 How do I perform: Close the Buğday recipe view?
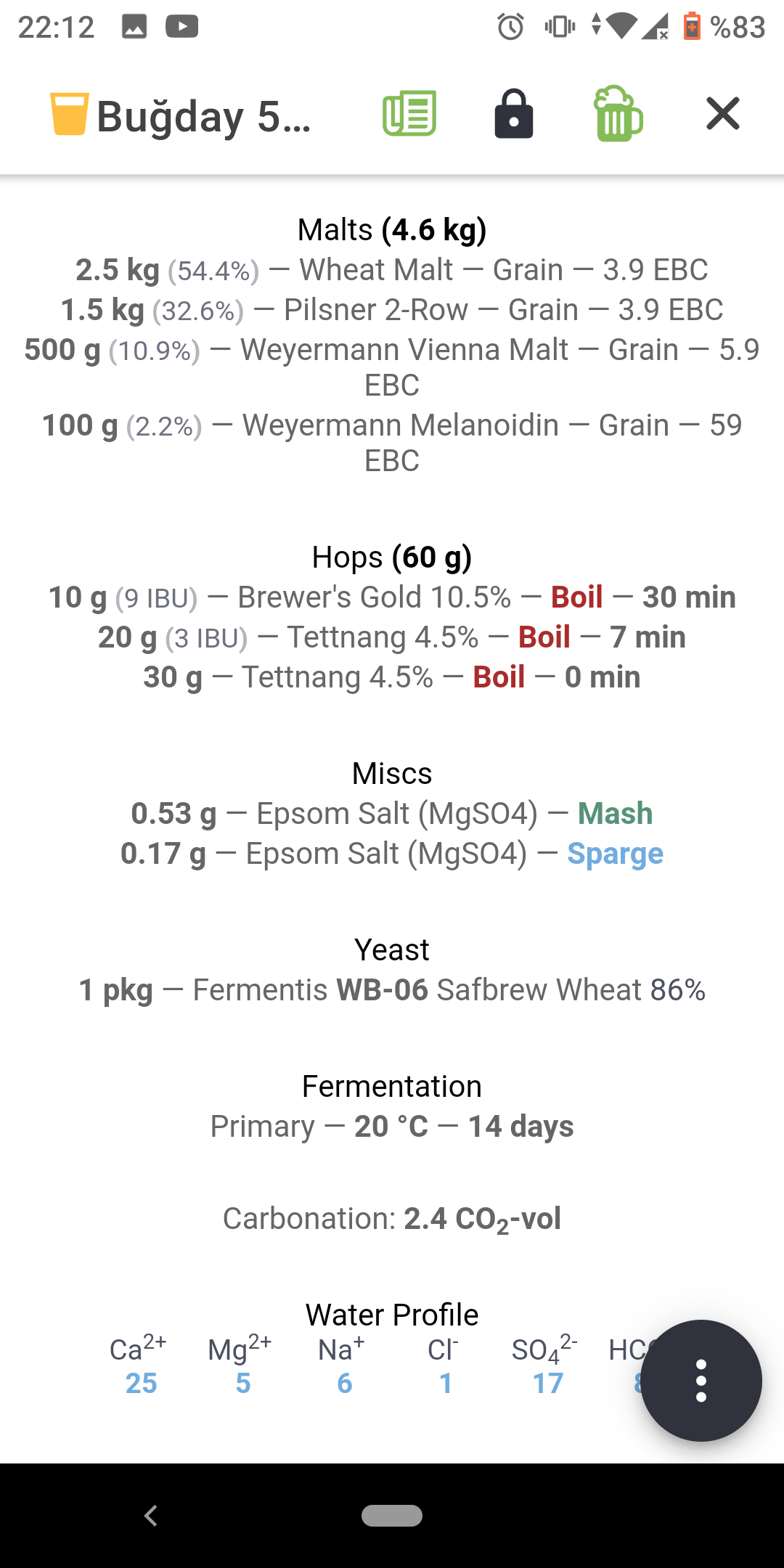point(723,113)
